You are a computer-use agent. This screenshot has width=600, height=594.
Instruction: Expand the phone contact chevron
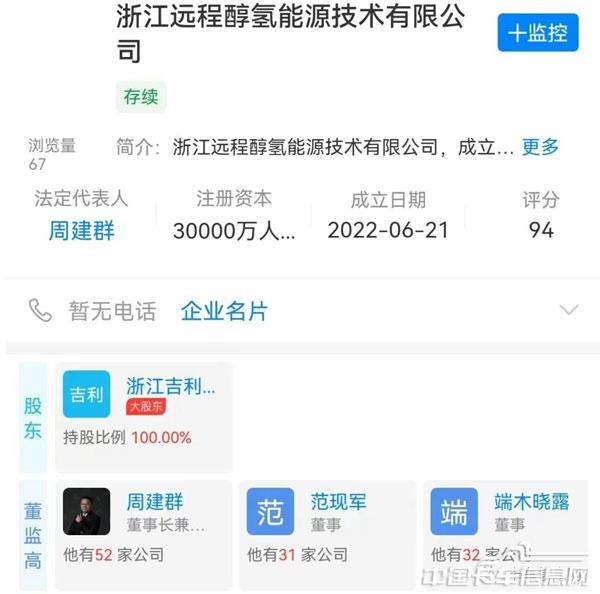pos(568,310)
